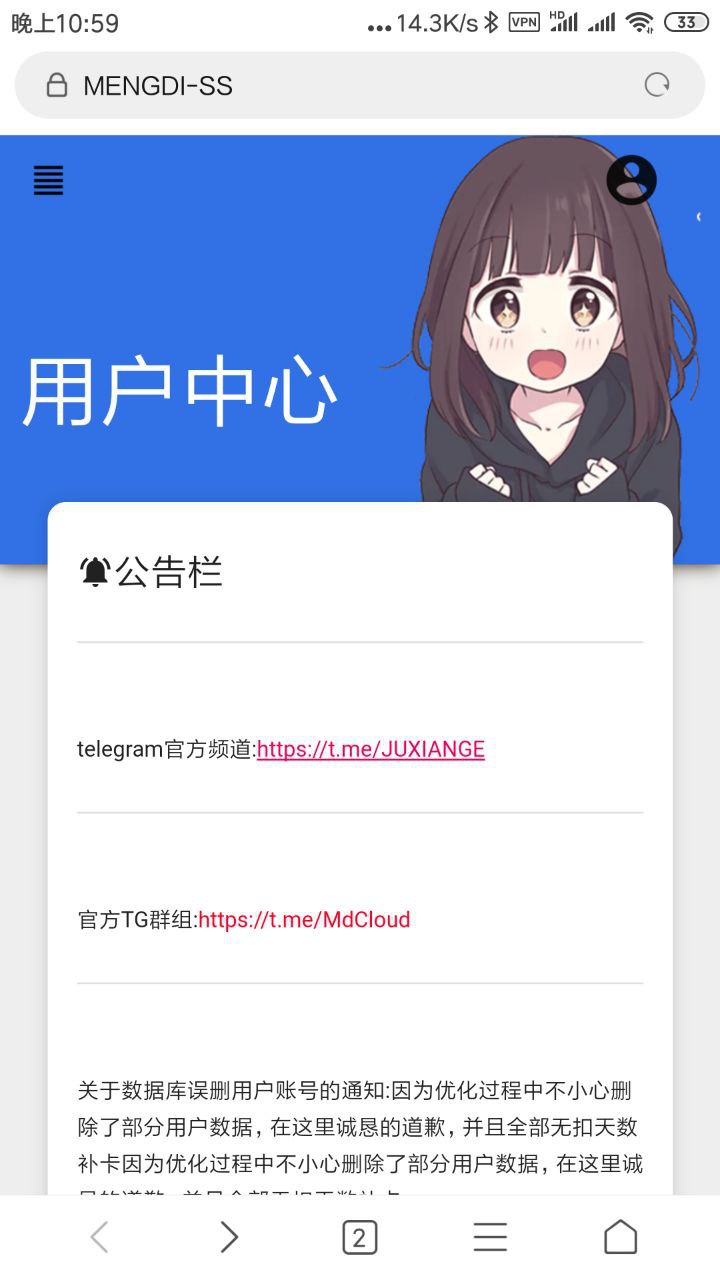
Task: Open the t.me/JUXIANGE Telegram channel link
Action: tap(370, 749)
